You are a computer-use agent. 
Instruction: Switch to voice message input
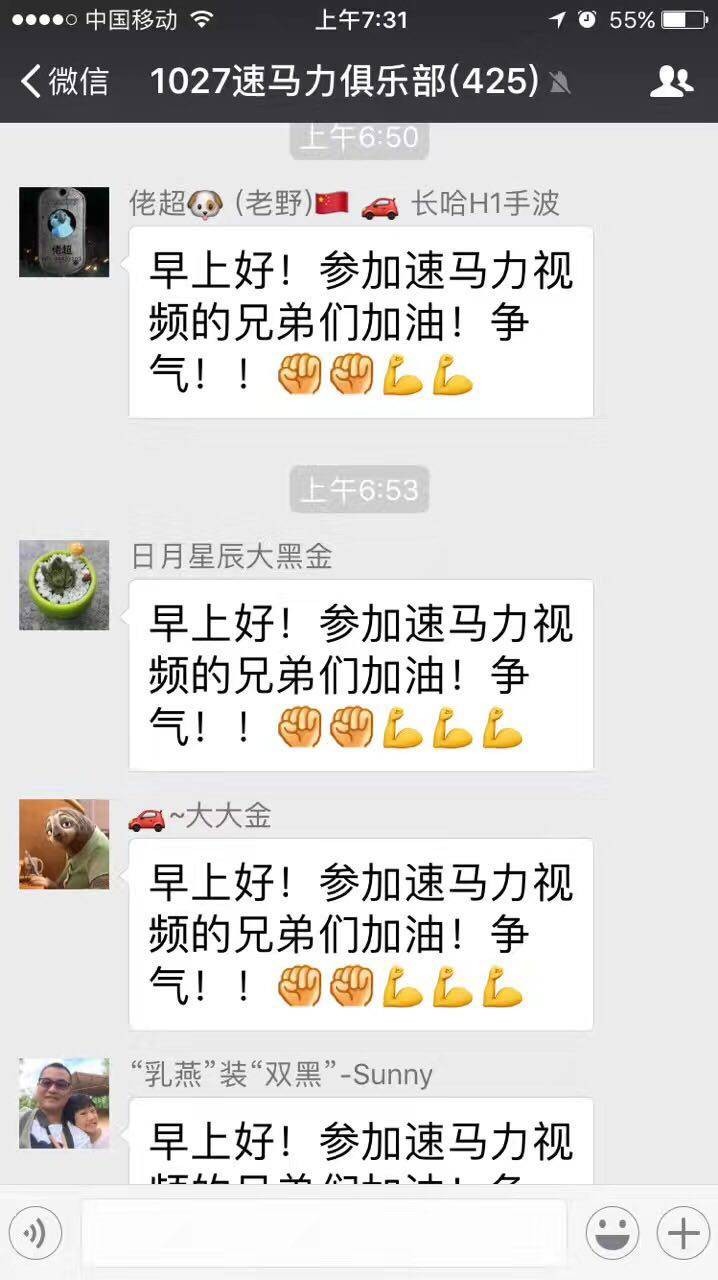coord(35,1233)
